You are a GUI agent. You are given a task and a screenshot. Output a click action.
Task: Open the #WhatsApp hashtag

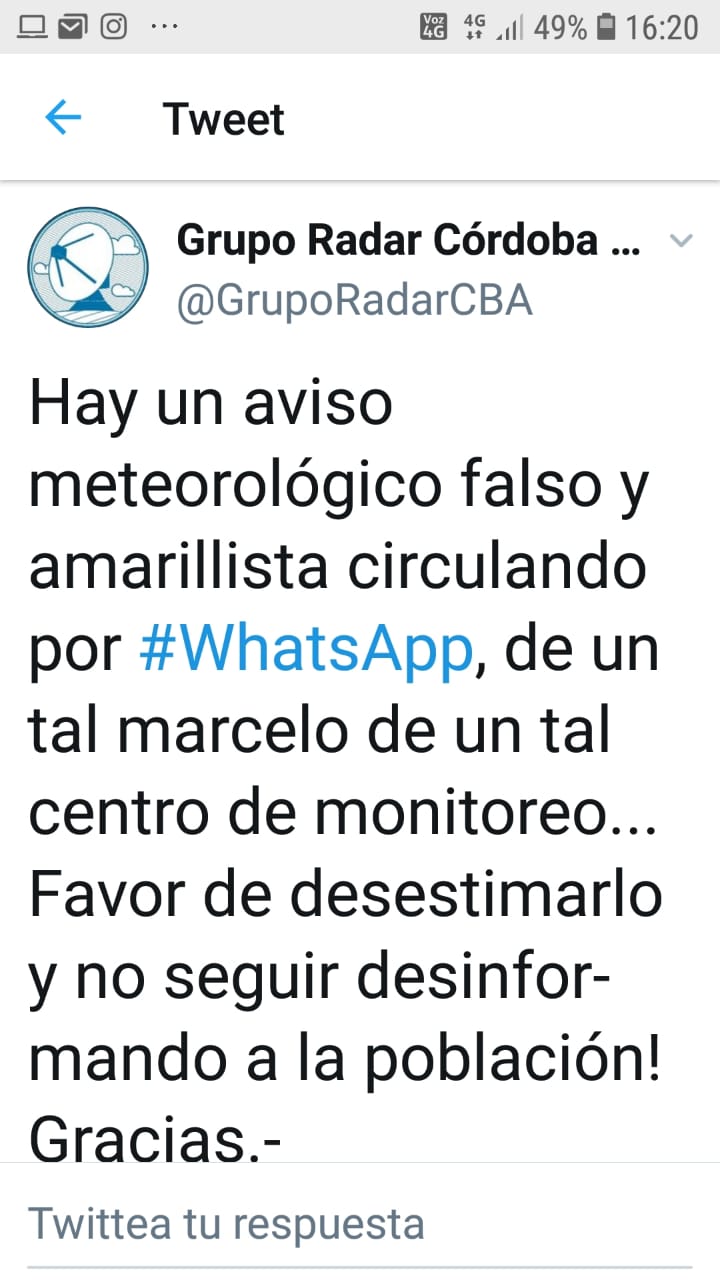coord(305,649)
